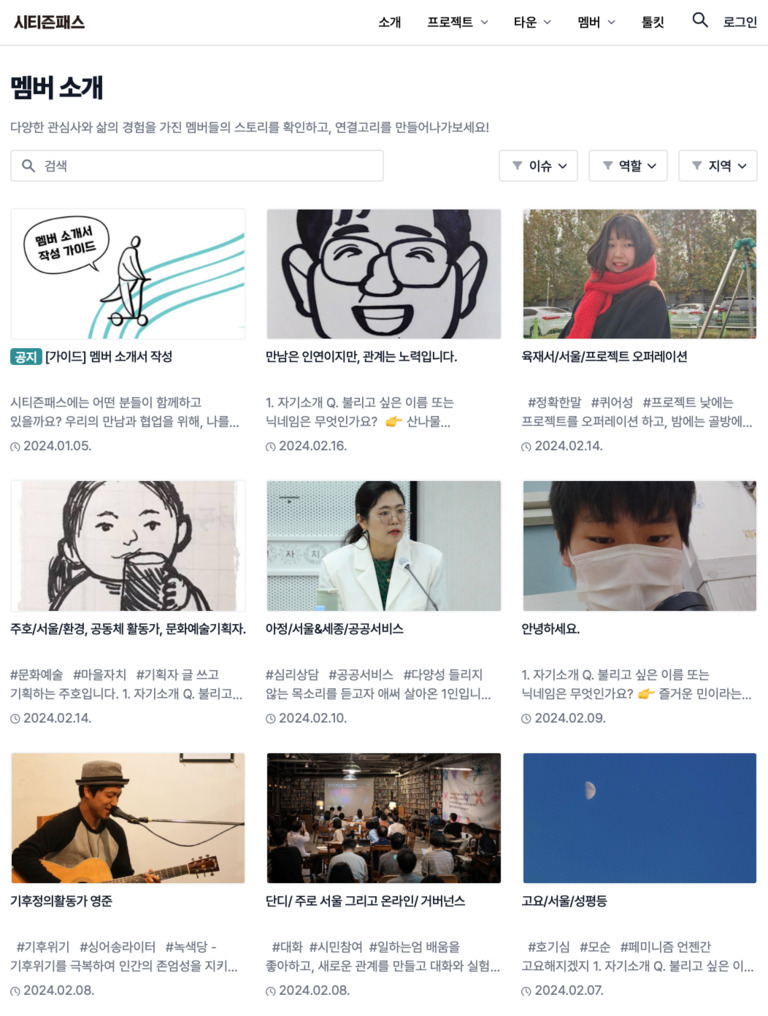Expand the 프로젝트 navigation dropdown

pos(457,22)
